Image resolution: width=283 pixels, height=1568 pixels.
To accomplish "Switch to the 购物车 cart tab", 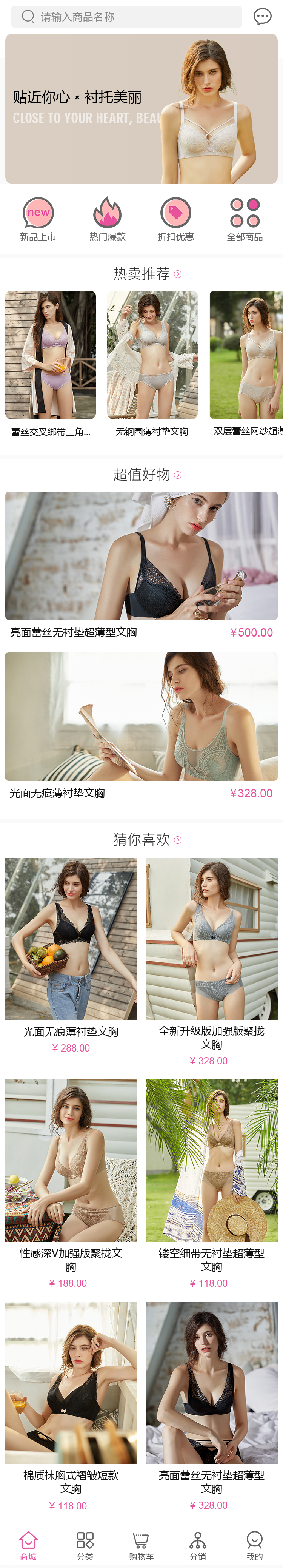I will [141, 1545].
